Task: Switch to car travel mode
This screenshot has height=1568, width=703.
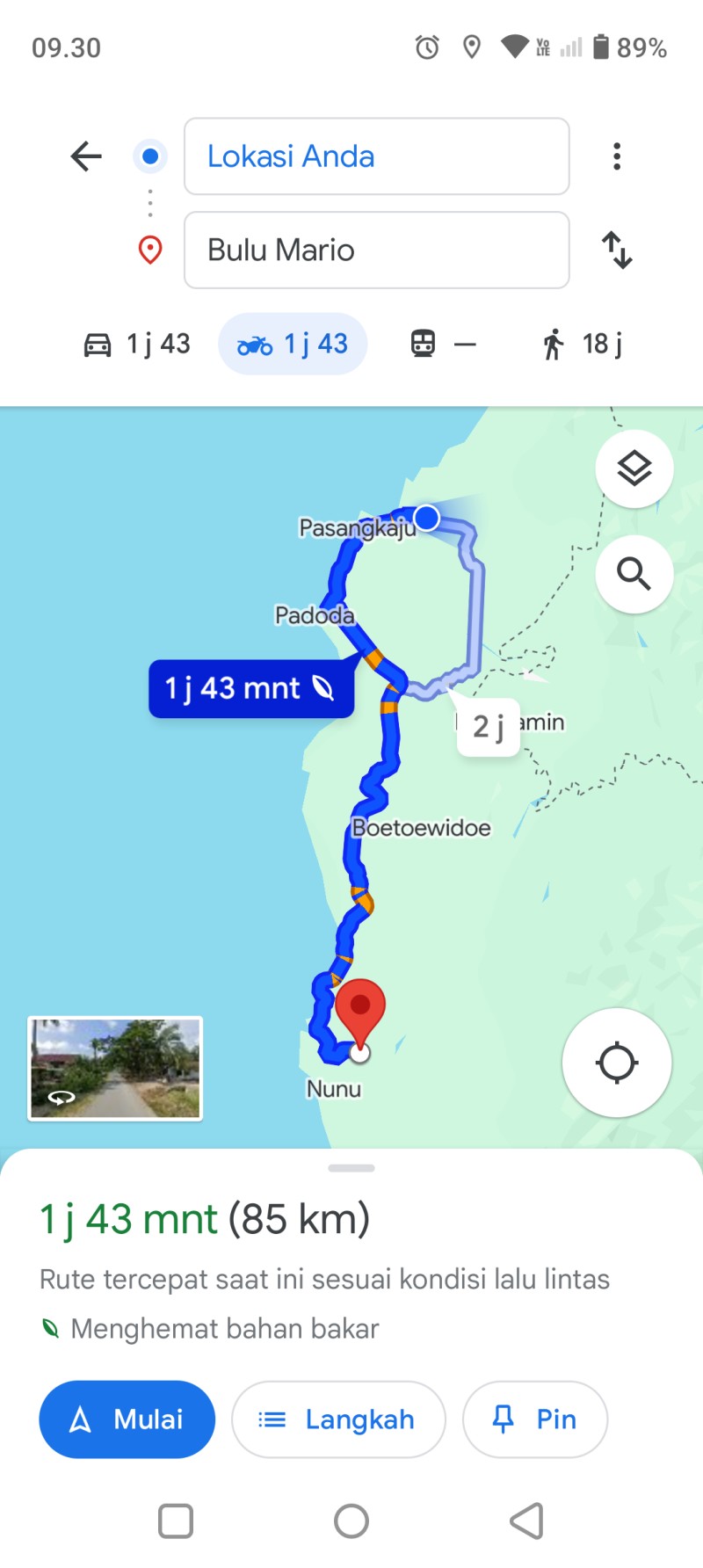Action: [x=136, y=344]
